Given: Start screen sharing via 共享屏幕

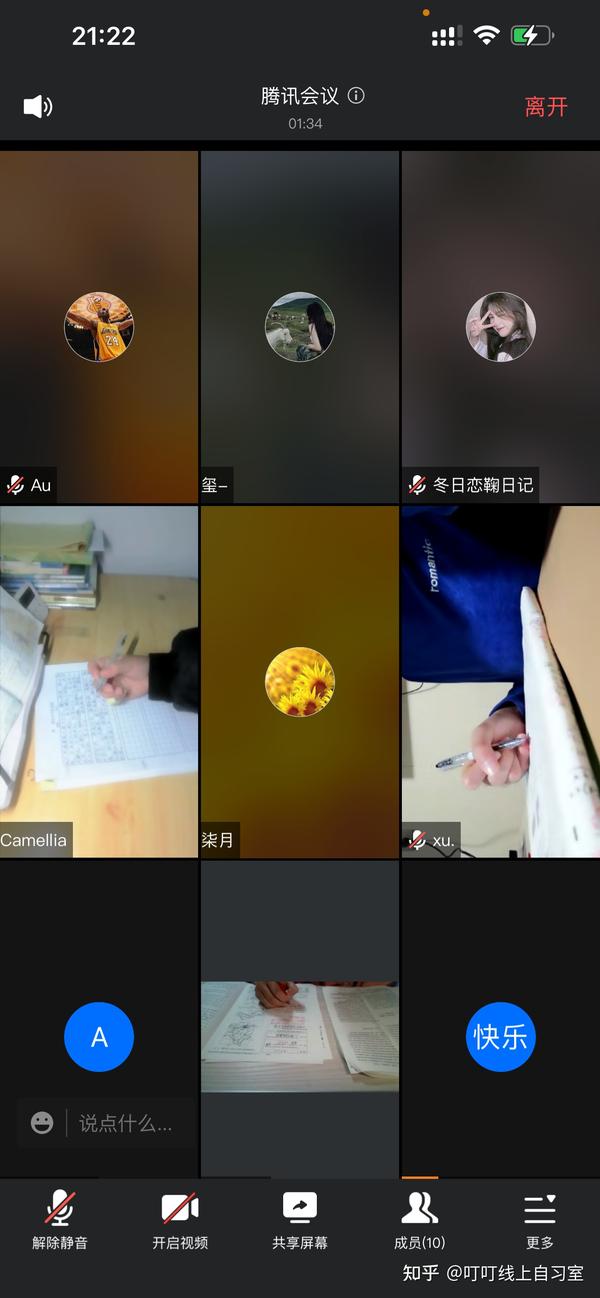Looking at the screenshot, I should coord(300,1221).
